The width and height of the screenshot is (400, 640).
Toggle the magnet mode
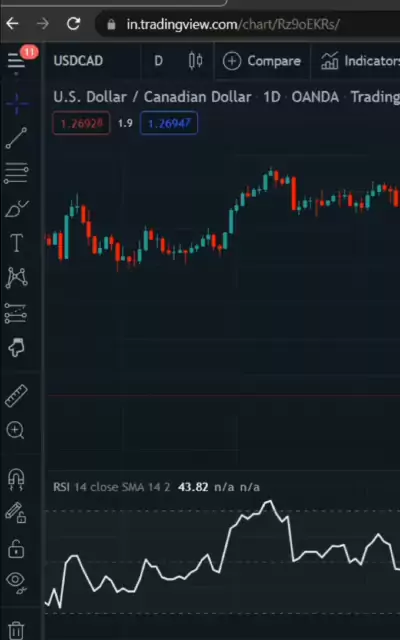tap(16, 479)
